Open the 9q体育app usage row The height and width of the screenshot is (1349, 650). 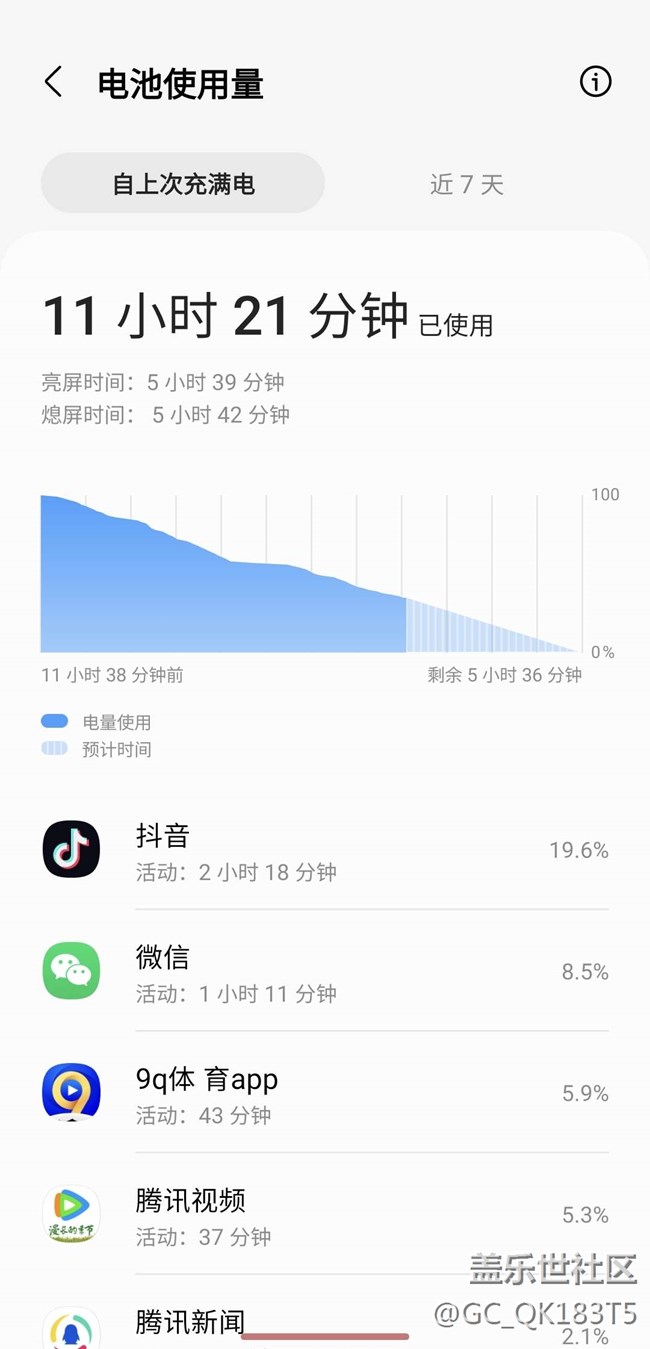[325, 1093]
